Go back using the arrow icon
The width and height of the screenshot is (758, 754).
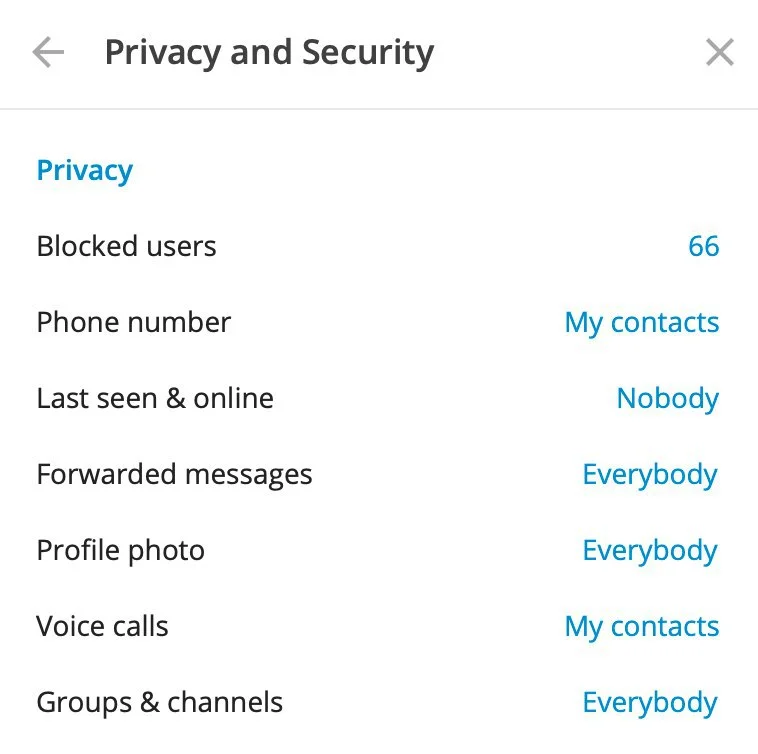click(48, 53)
